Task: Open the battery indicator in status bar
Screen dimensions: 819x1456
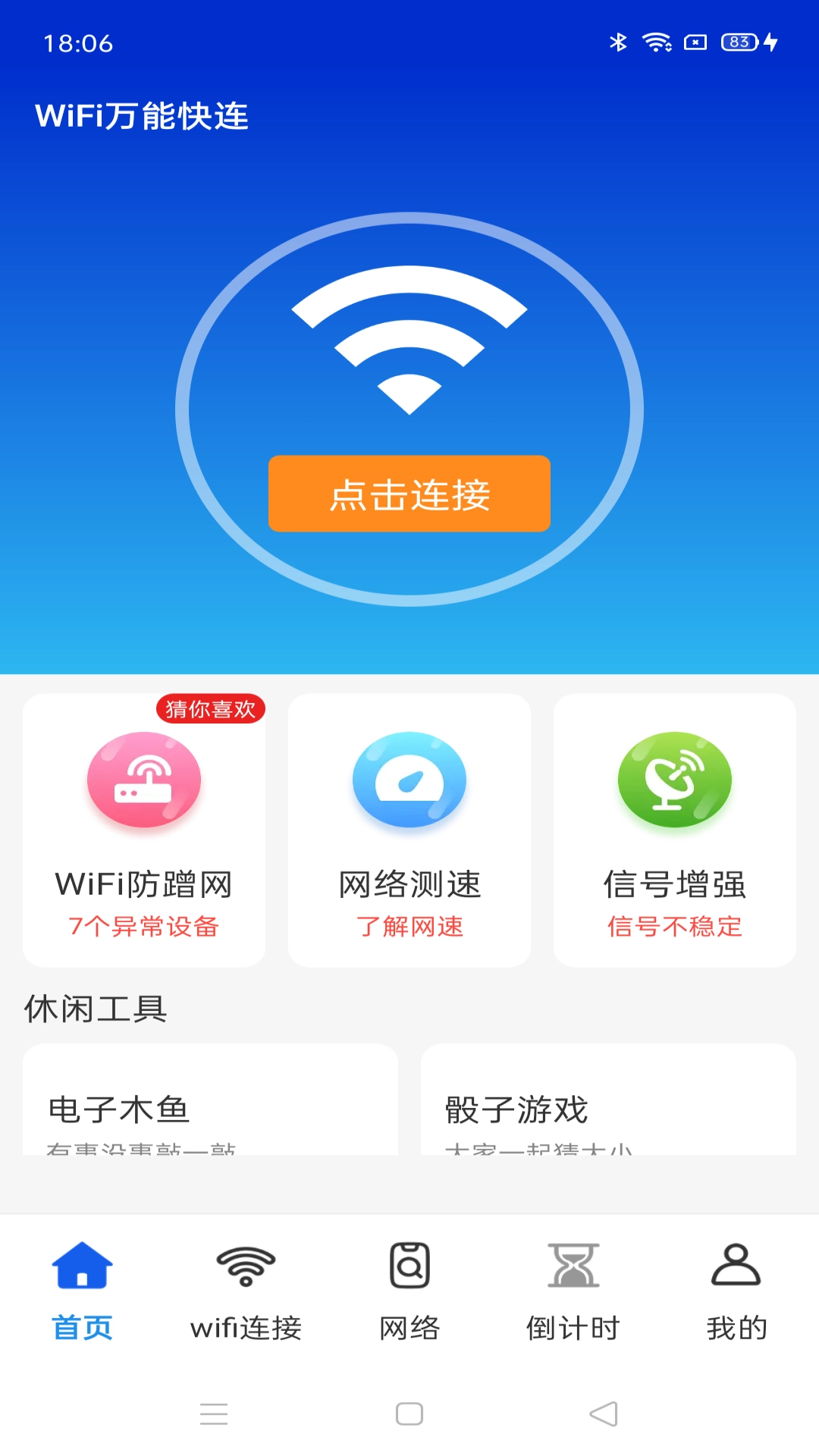Action: click(739, 43)
